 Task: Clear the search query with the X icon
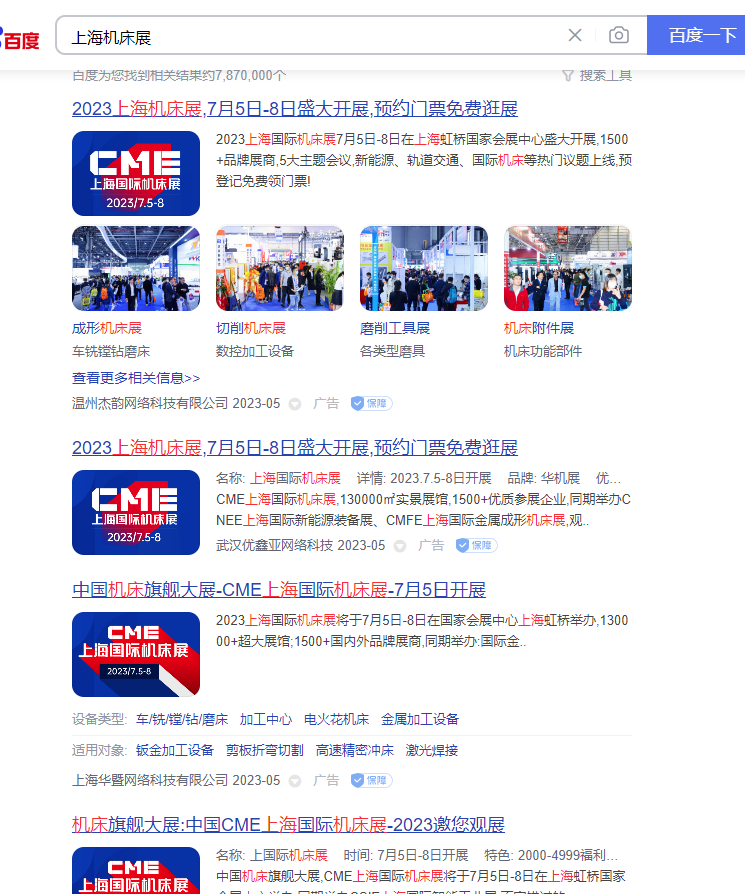[x=575, y=36]
